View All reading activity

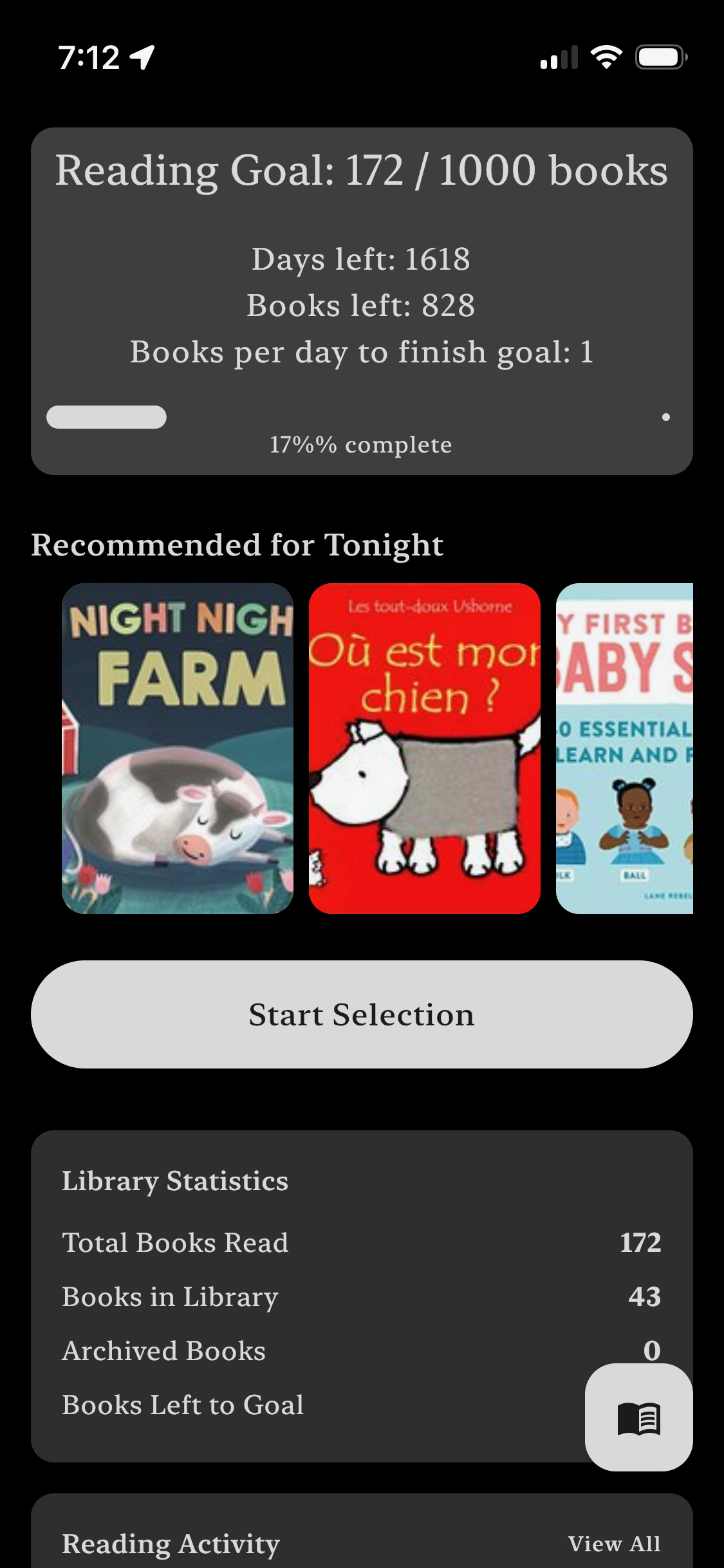click(614, 1544)
